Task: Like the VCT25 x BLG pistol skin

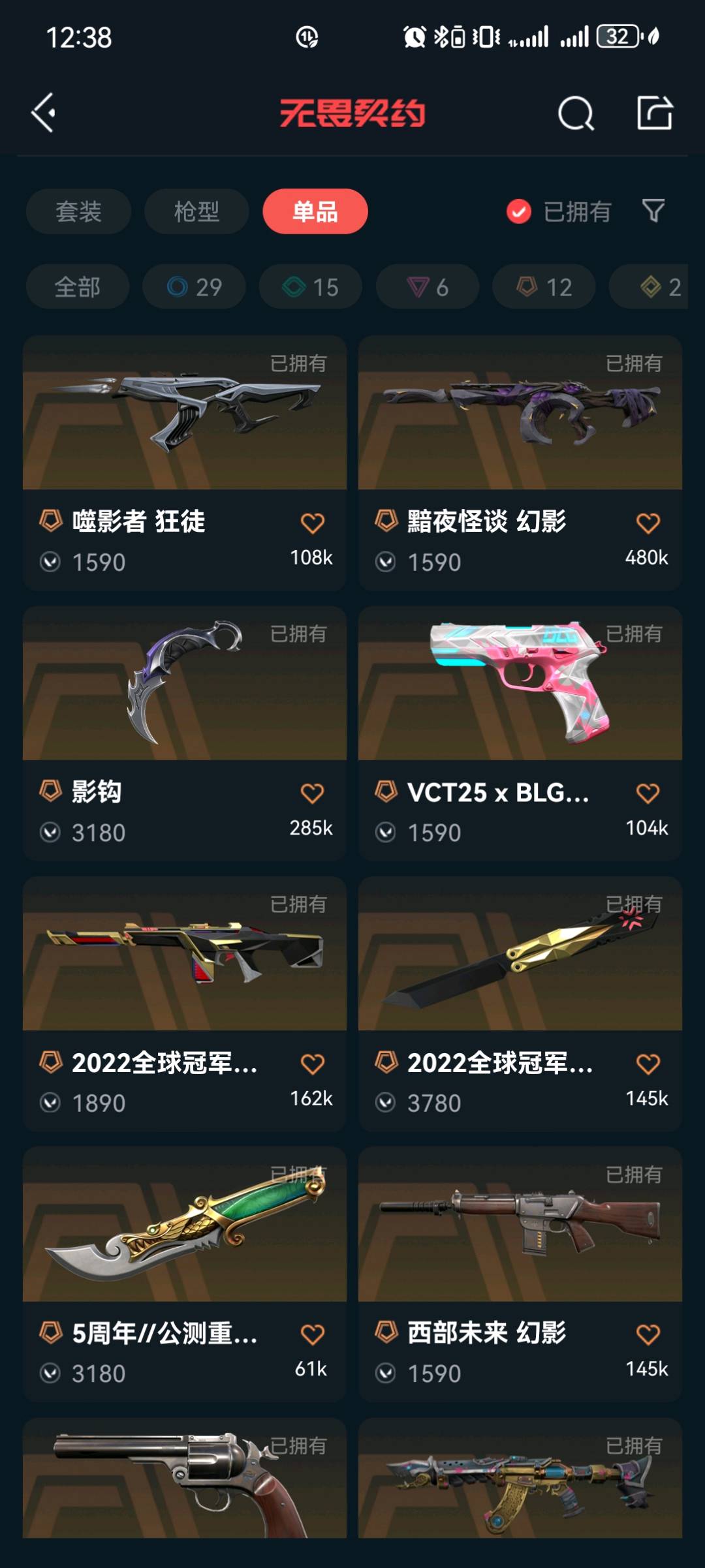Action: 648,793
